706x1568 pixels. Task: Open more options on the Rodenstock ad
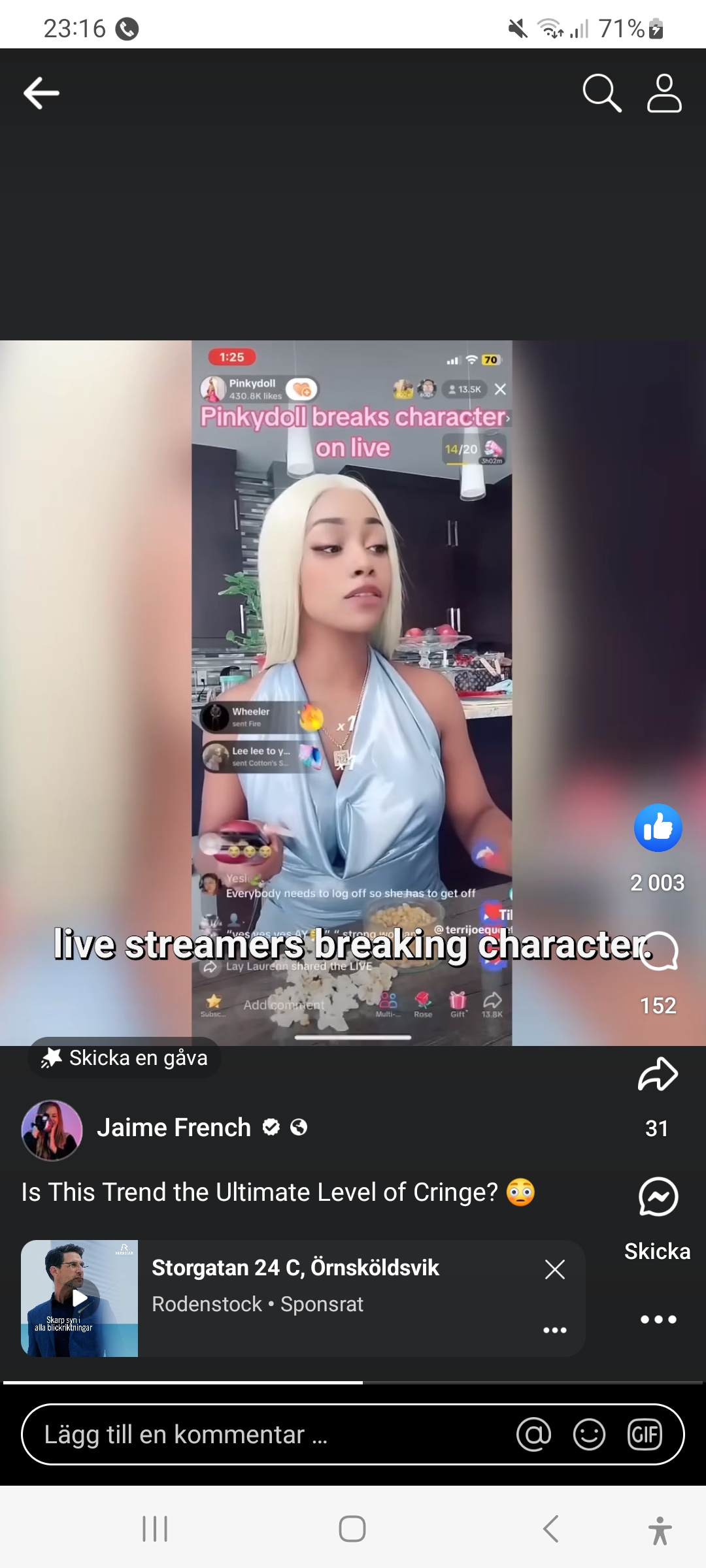coord(555,1330)
